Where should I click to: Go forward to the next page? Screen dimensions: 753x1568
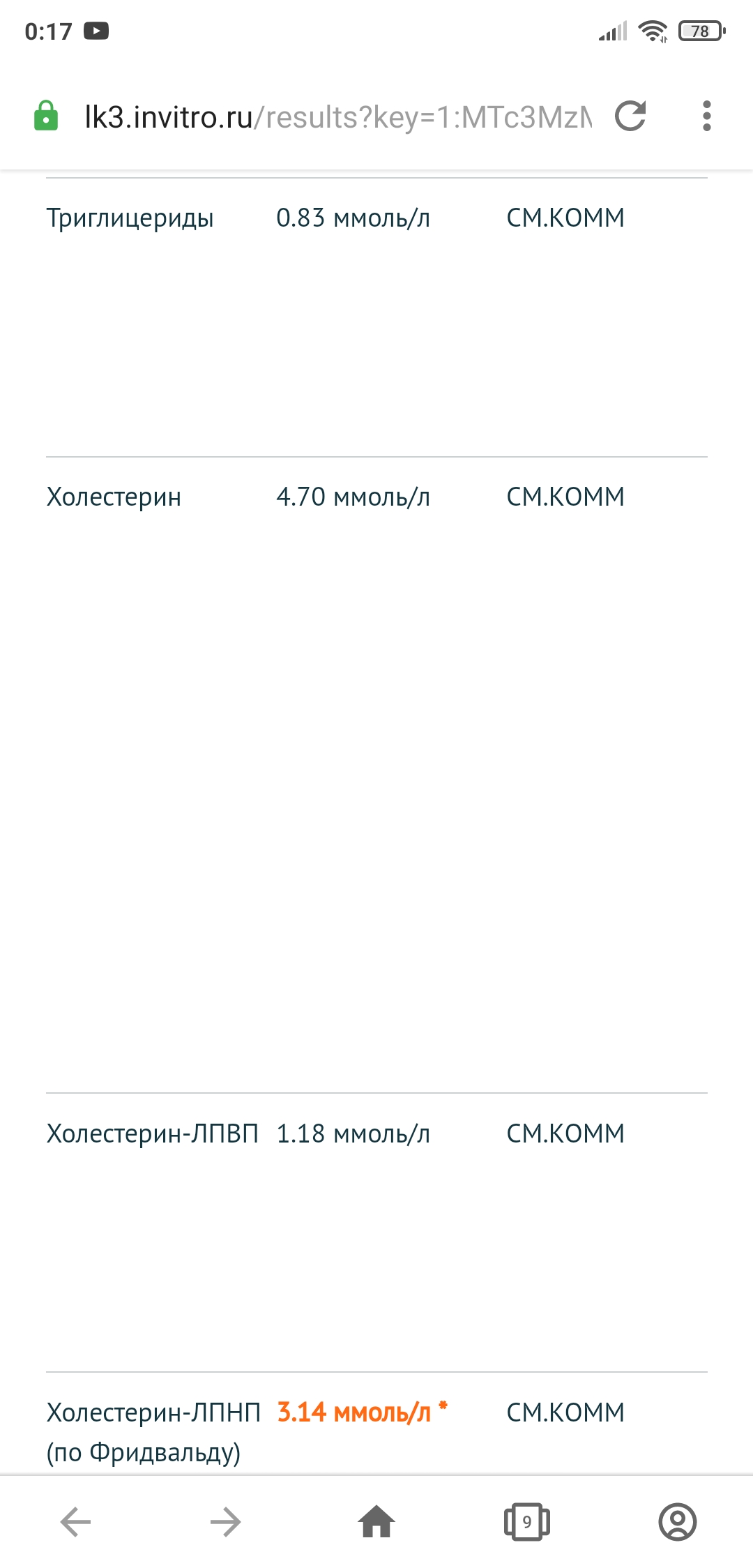(x=225, y=1521)
